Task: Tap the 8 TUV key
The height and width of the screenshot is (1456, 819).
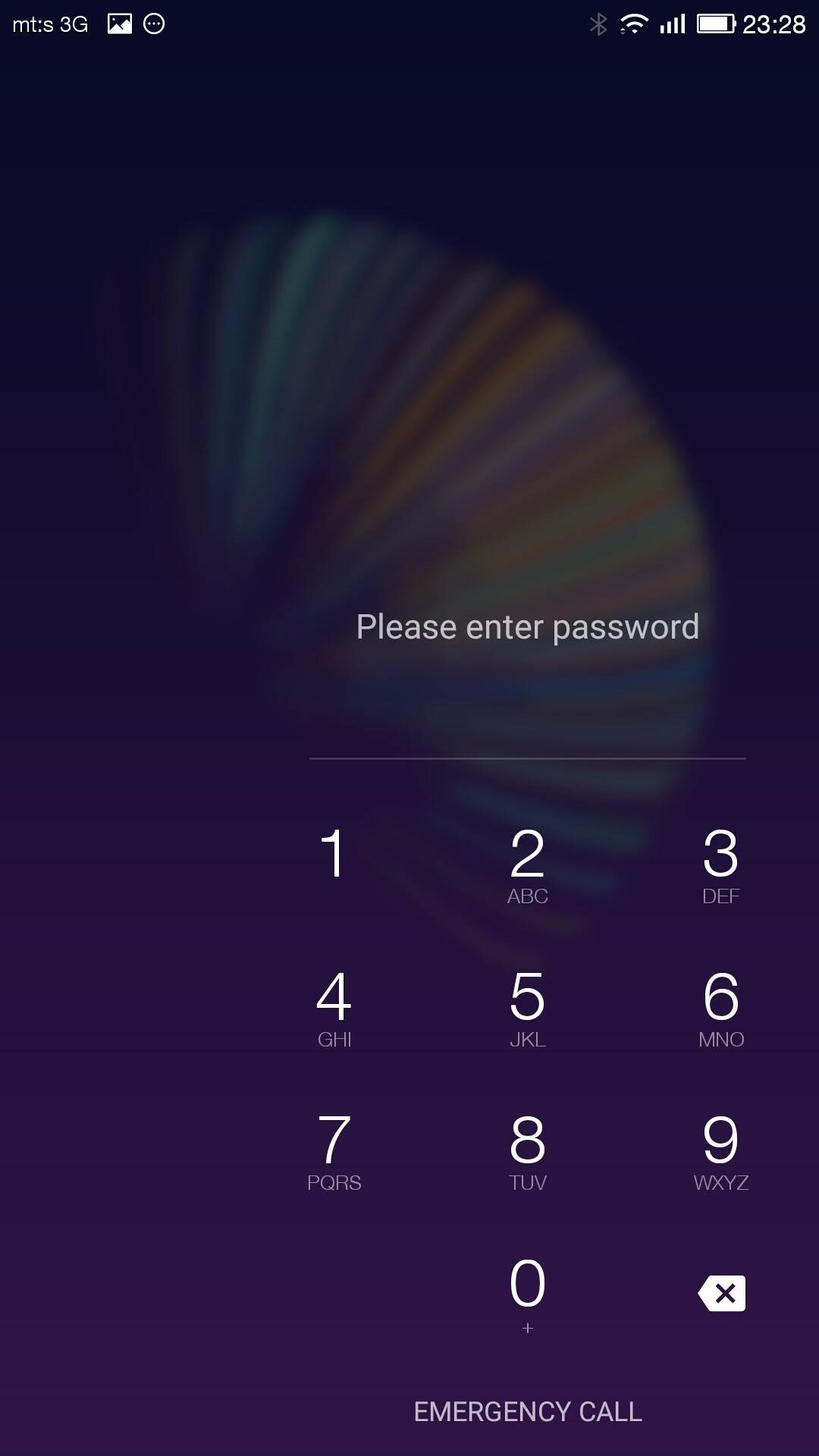Action: (528, 1151)
